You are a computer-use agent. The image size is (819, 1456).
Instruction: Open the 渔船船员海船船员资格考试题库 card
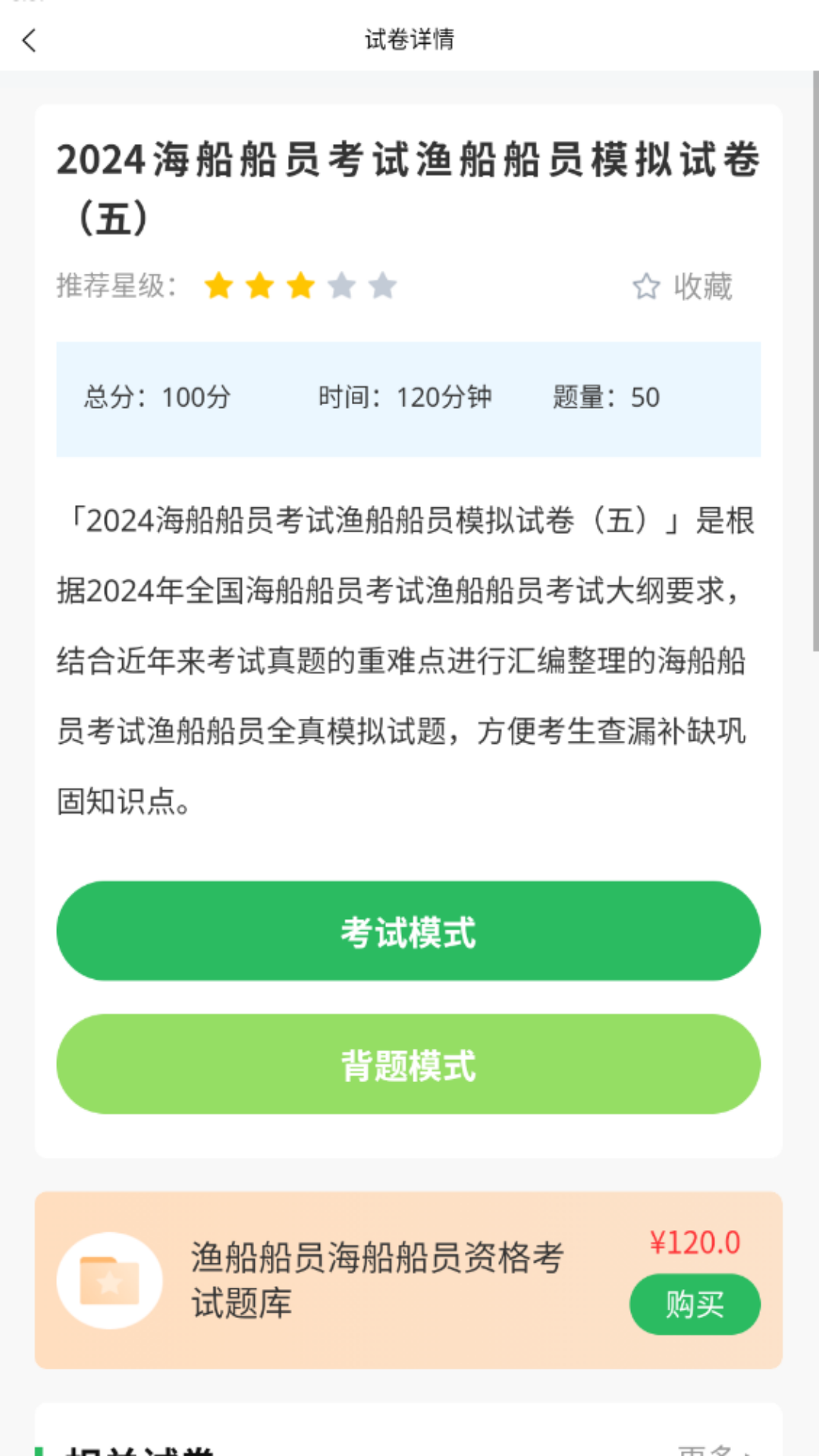click(377, 1280)
